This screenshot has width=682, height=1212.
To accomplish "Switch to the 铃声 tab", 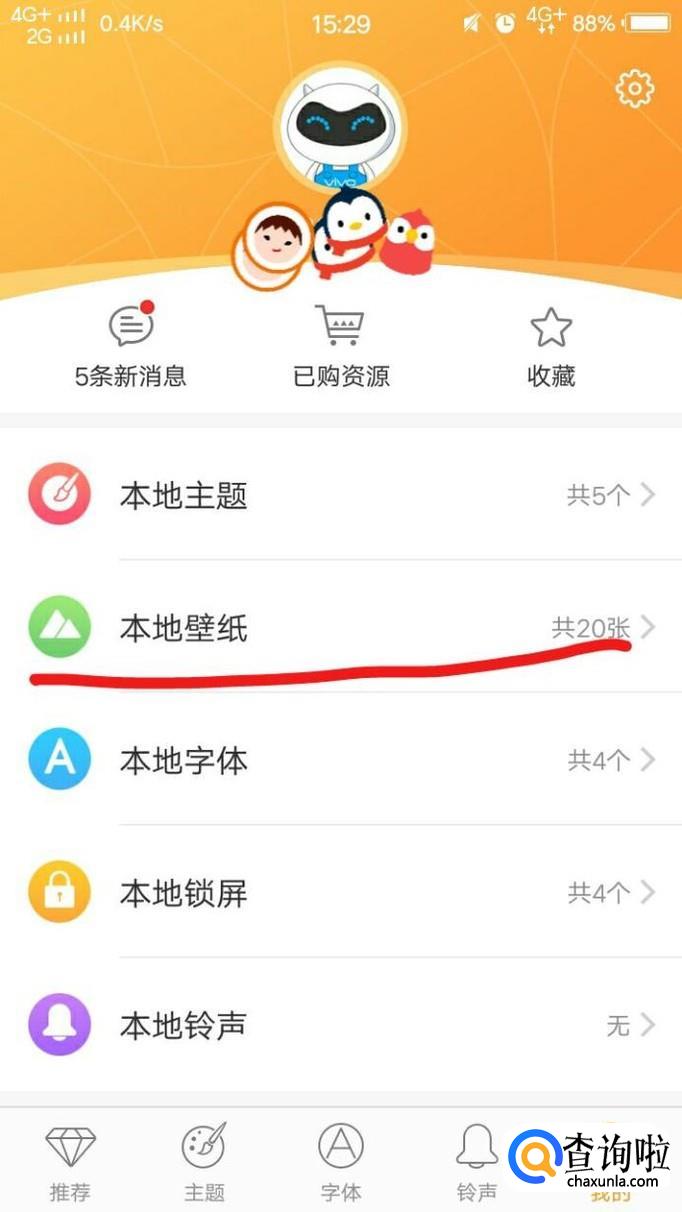I will click(477, 1162).
